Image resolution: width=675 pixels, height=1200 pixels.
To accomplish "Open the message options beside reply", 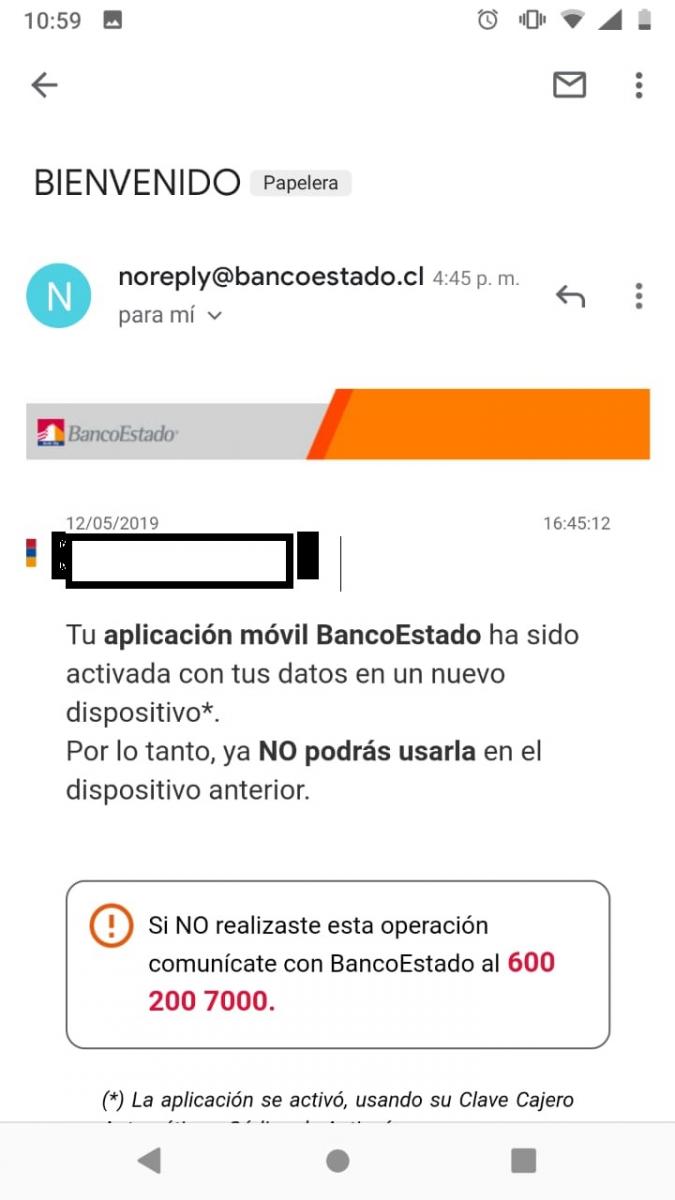I will (639, 296).
